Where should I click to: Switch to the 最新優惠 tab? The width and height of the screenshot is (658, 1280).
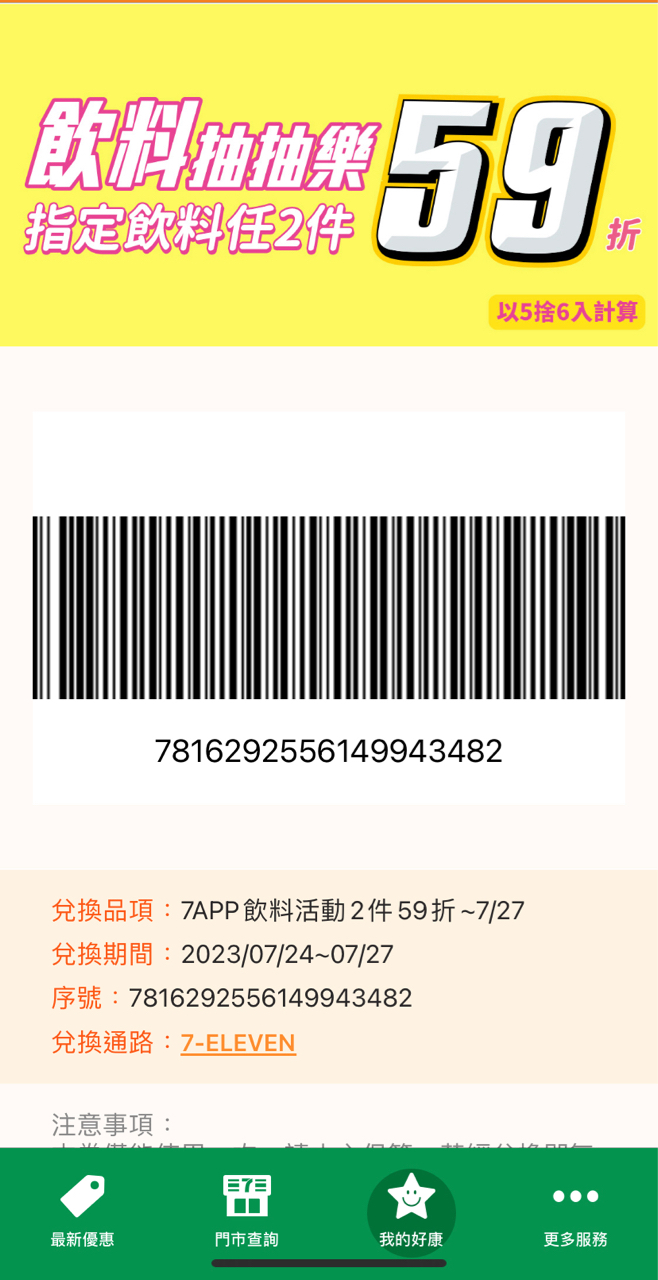82,1211
